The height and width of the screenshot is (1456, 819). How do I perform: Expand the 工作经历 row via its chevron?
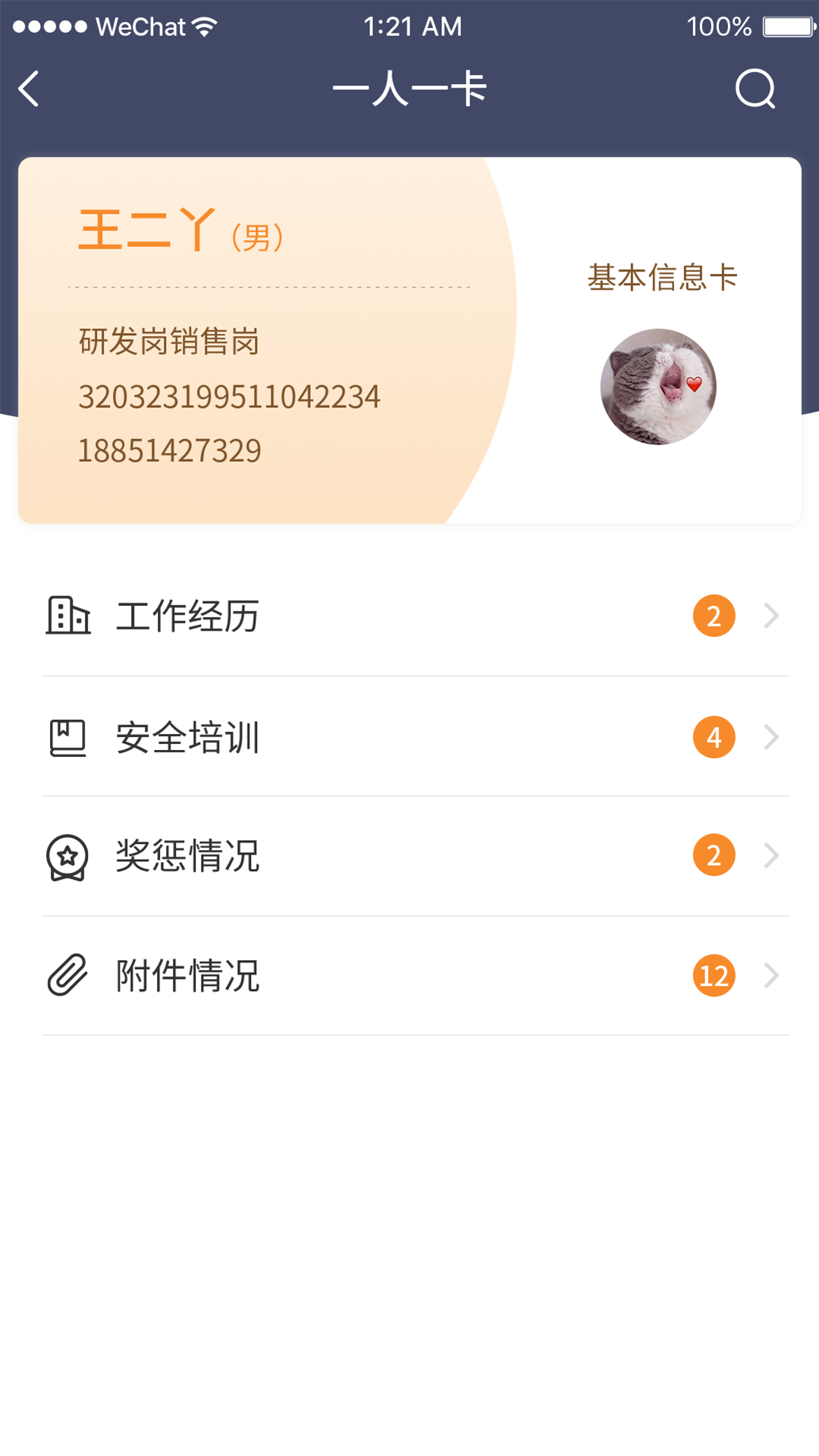coord(771,616)
